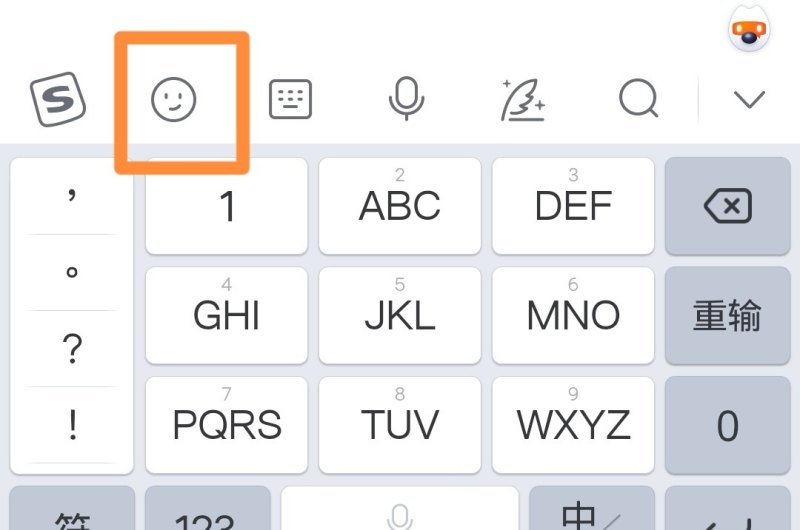Image resolution: width=800 pixels, height=530 pixels.
Task: Tap the 重输 re-enter key
Action: (x=727, y=315)
